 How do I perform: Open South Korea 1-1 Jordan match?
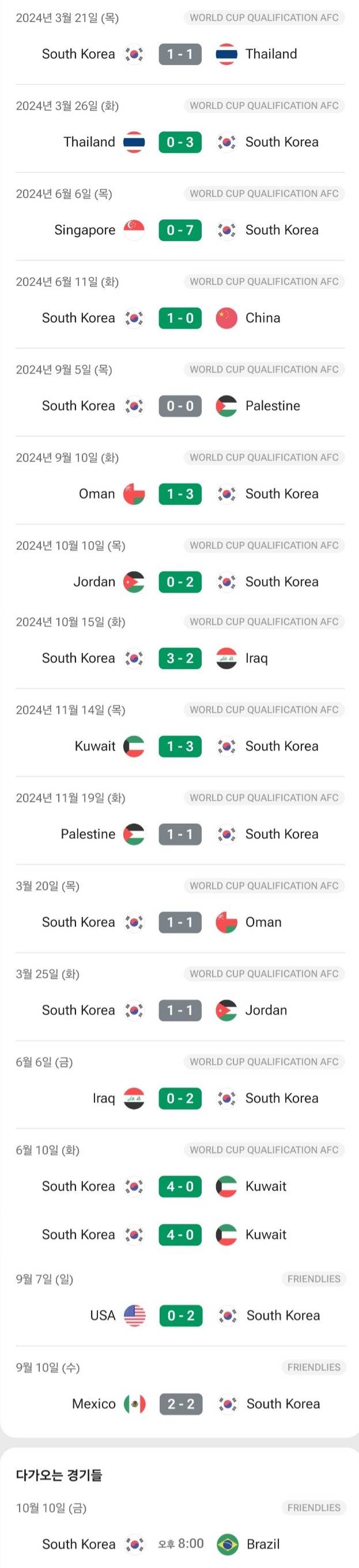180,1011
